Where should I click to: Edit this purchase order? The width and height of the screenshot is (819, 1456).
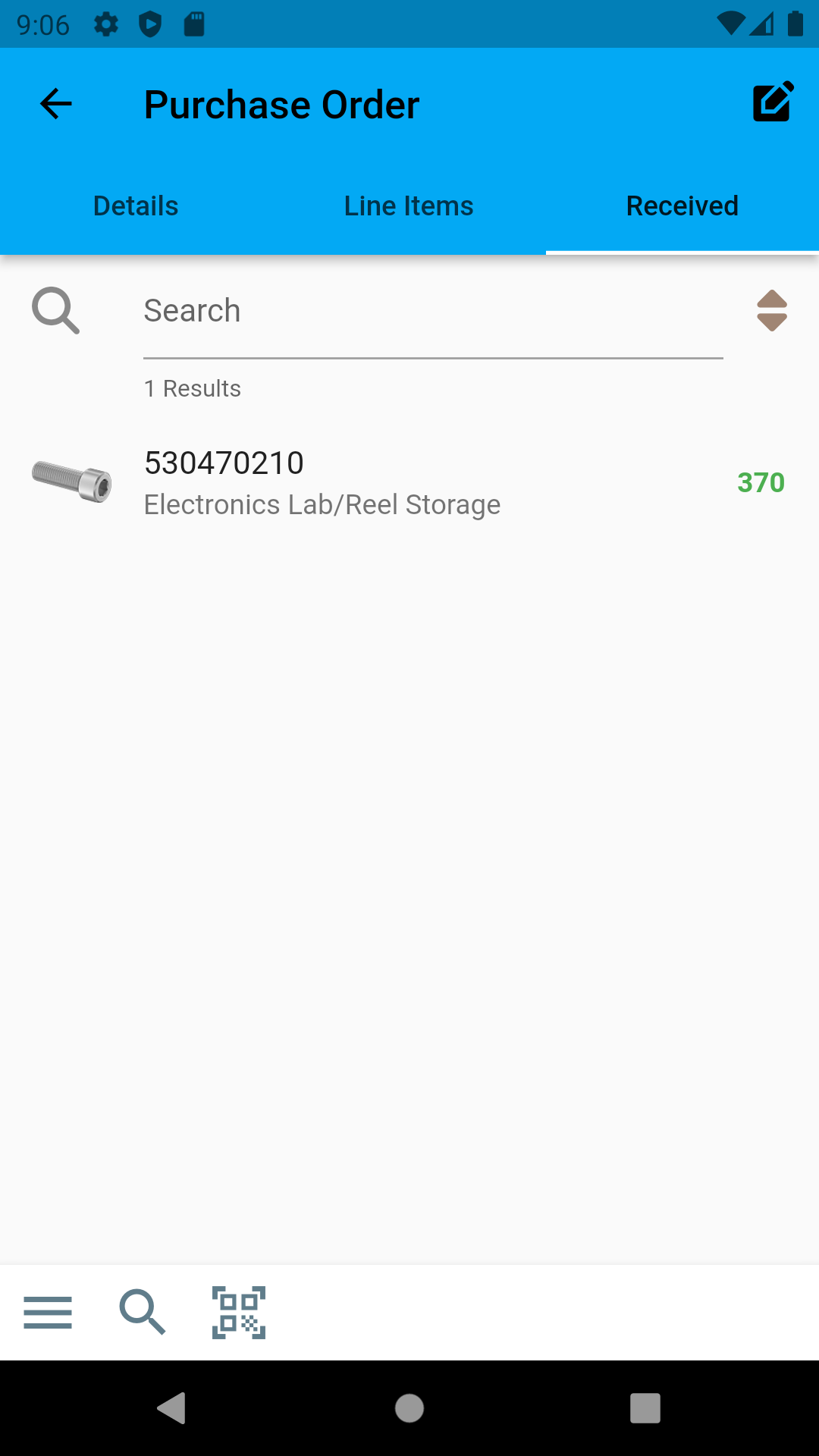[773, 102]
